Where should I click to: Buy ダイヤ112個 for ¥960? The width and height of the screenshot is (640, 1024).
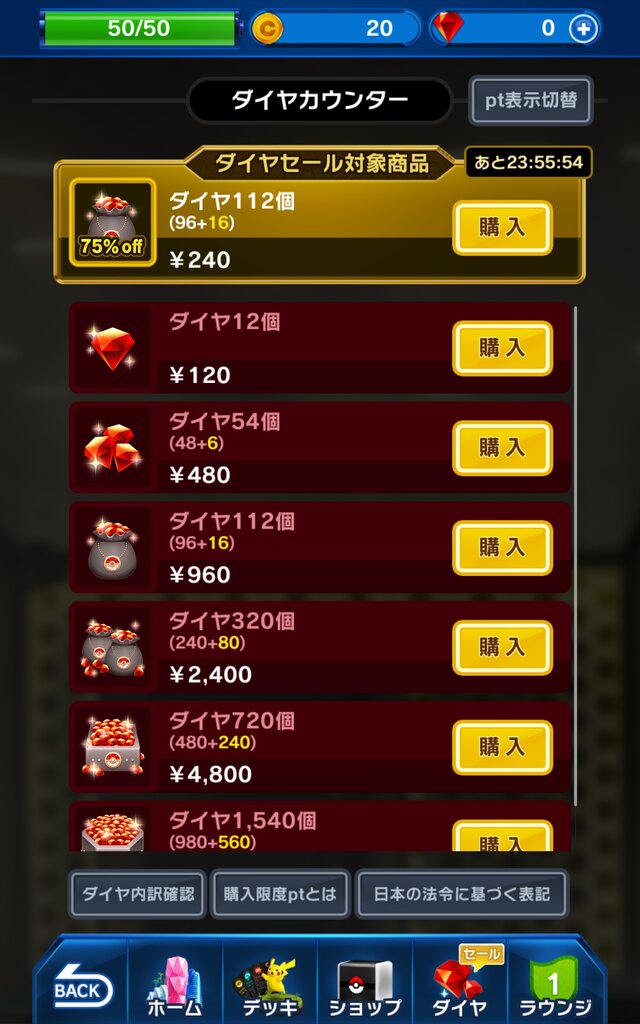[x=502, y=547]
